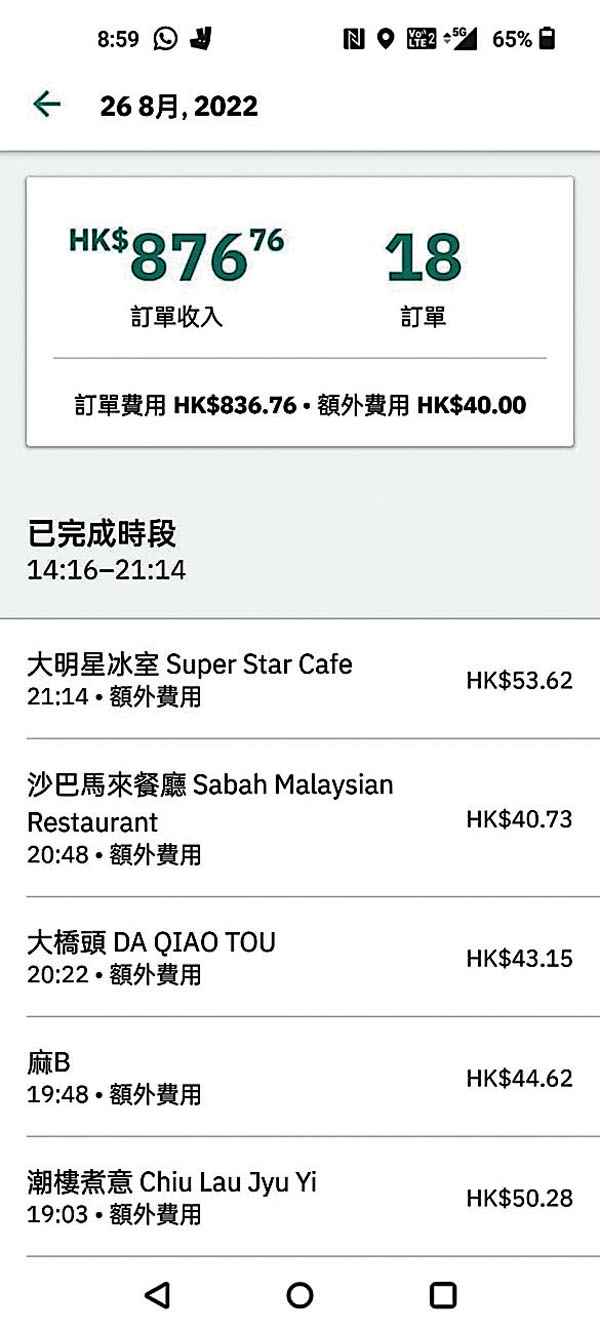Select the 麻B order row
The height and width of the screenshot is (1332, 600).
(x=299, y=1077)
